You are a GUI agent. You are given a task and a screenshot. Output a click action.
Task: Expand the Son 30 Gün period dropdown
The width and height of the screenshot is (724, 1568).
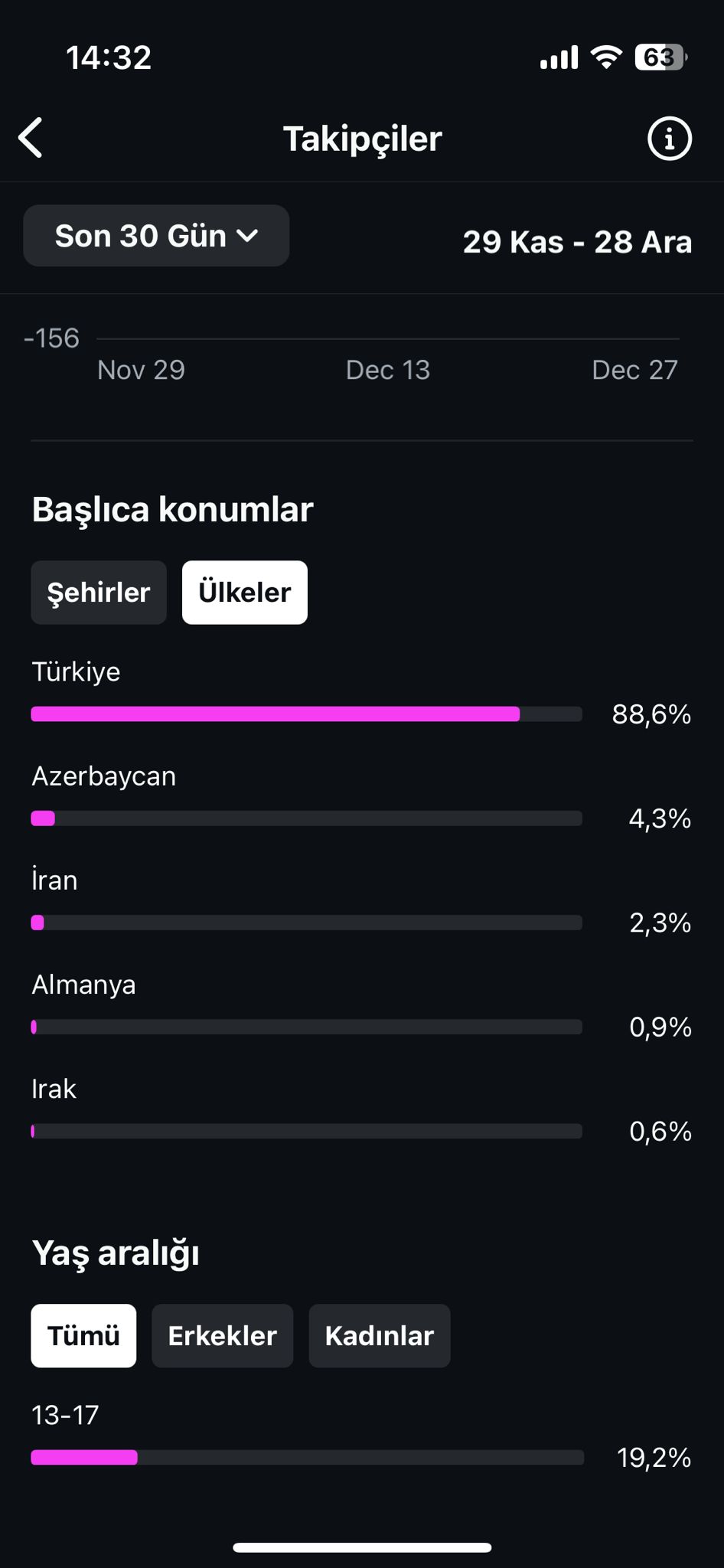(x=156, y=236)
